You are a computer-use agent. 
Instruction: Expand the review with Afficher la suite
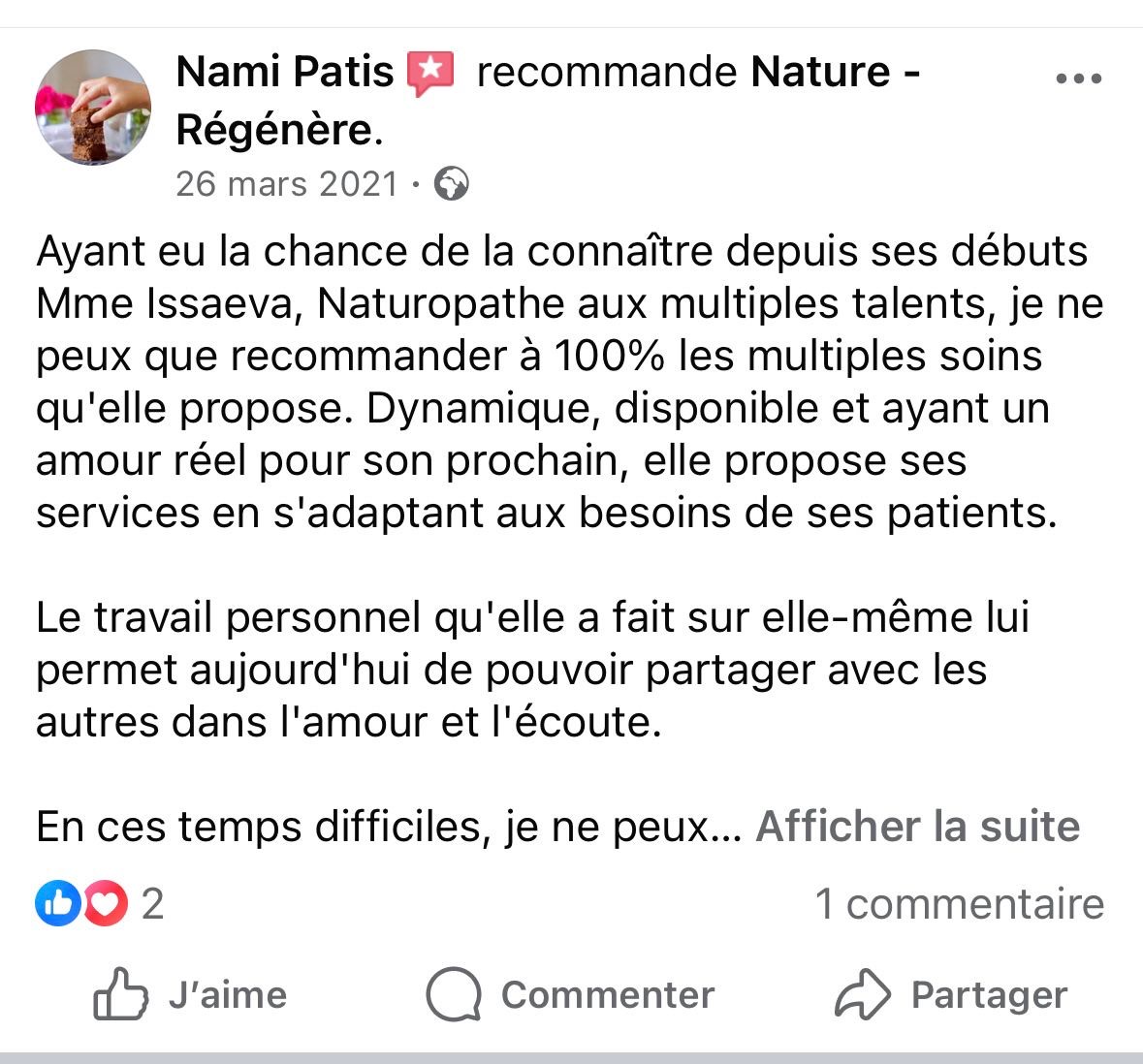click(917, 827)
